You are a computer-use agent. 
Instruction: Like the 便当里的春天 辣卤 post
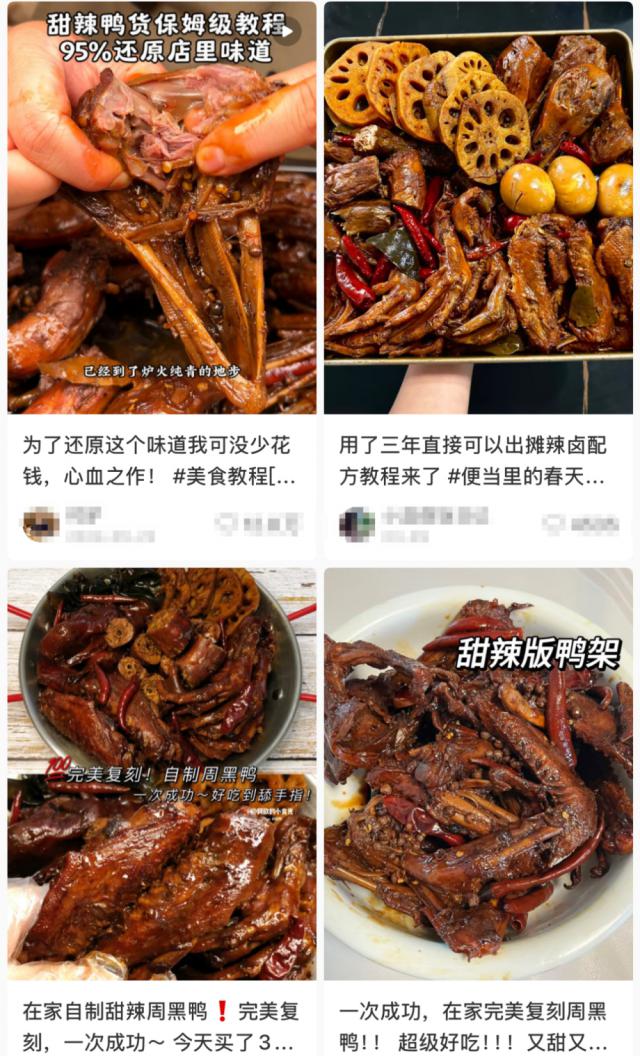553,523
